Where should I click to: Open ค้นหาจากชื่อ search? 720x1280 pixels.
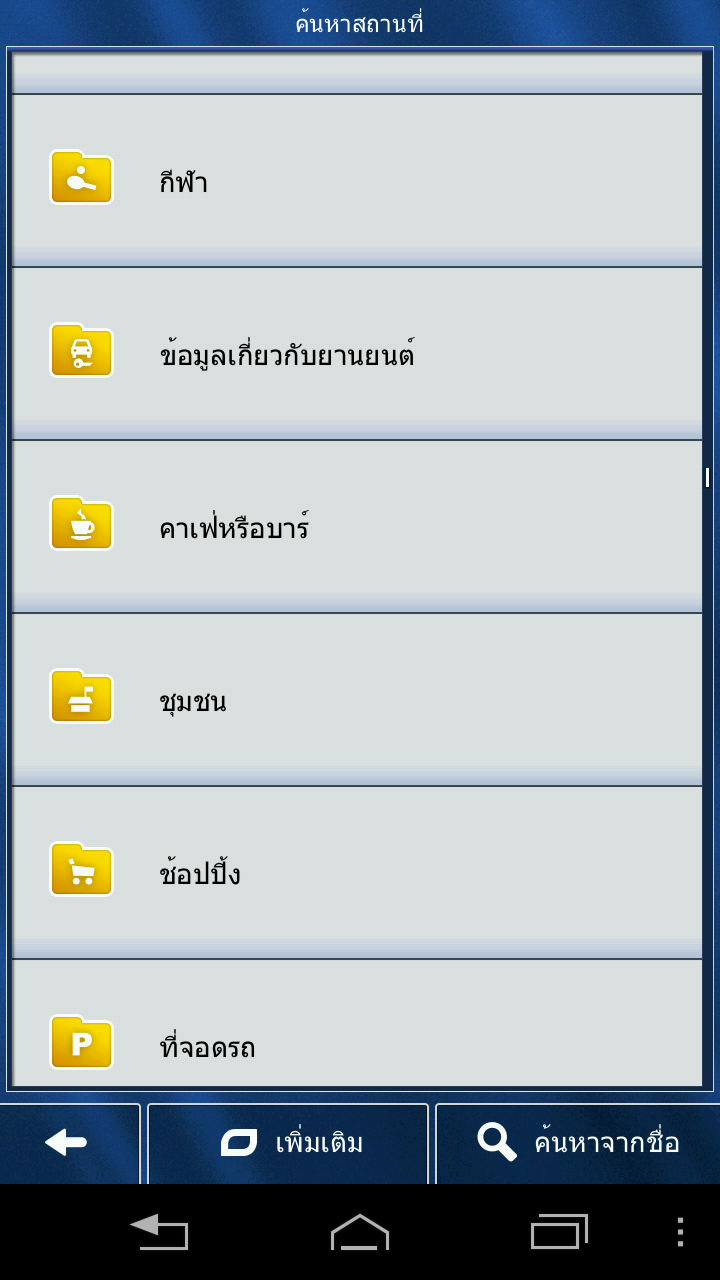click(578, 1143)
